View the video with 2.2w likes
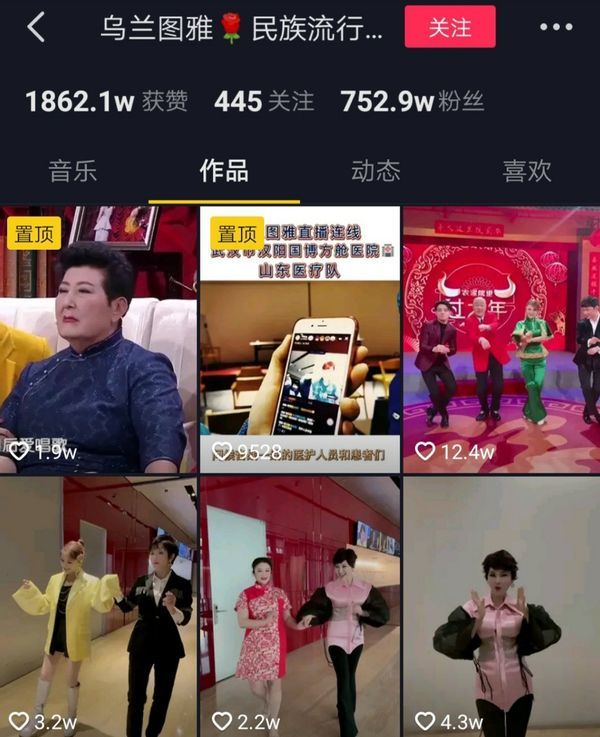 299,607
